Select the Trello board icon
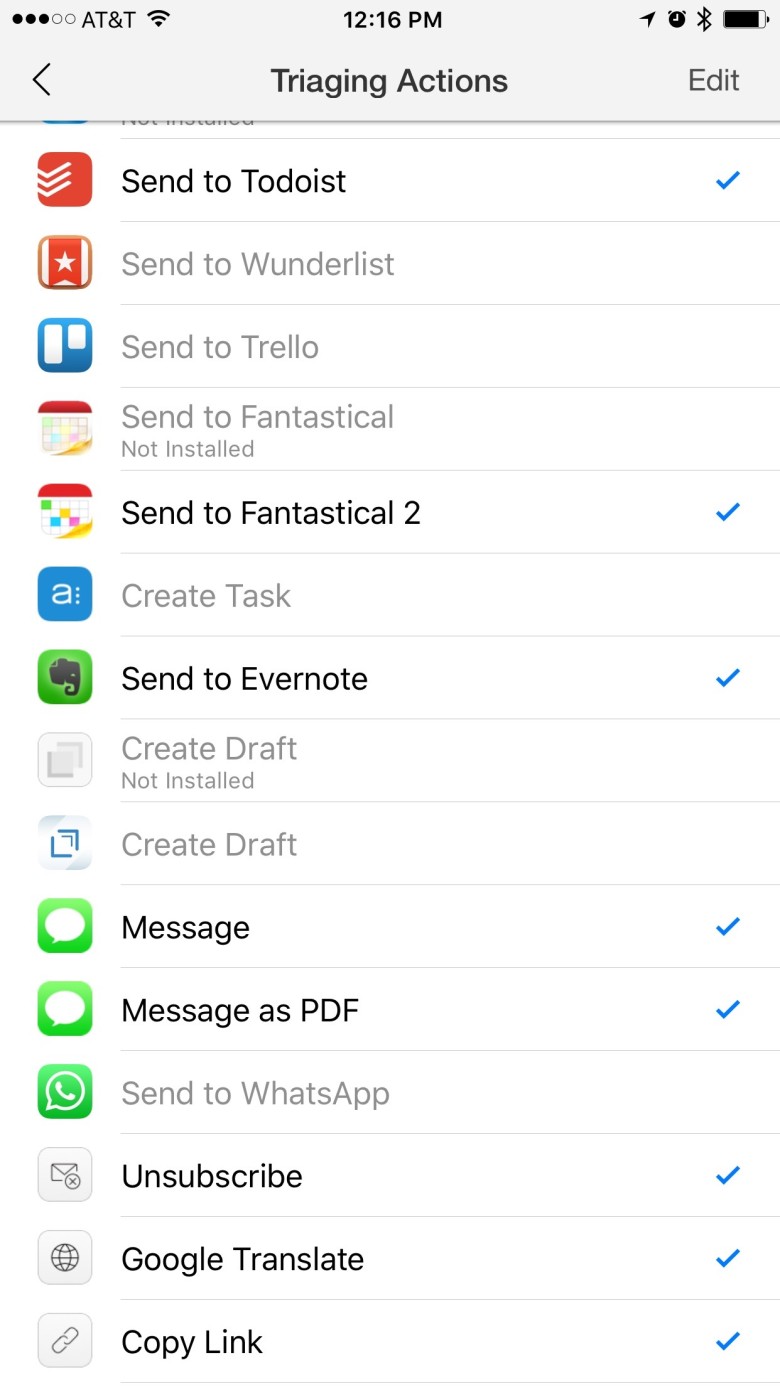 [64, 346]
